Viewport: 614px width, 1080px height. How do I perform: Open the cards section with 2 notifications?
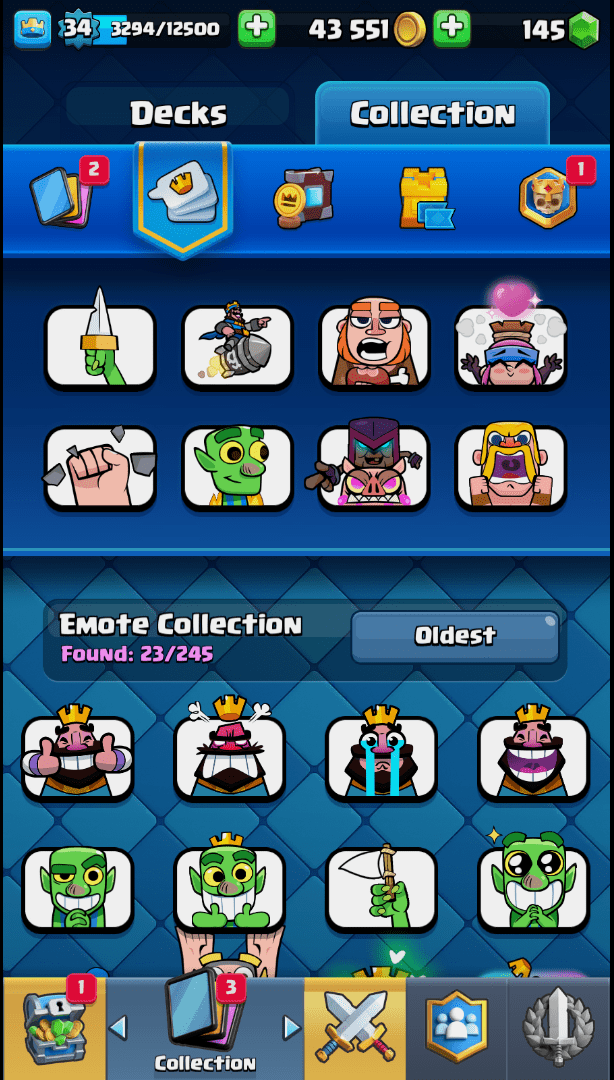(62, 195)
